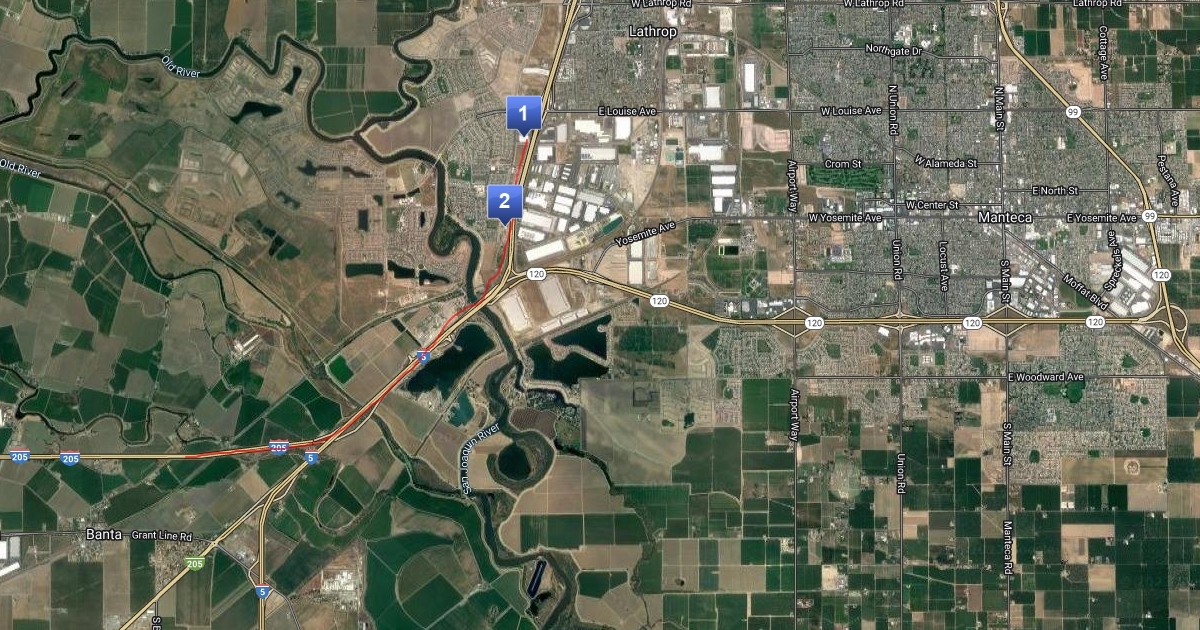Tap map marker number 1
This screenshot has width=1200, height=630.
coord(523,113)
